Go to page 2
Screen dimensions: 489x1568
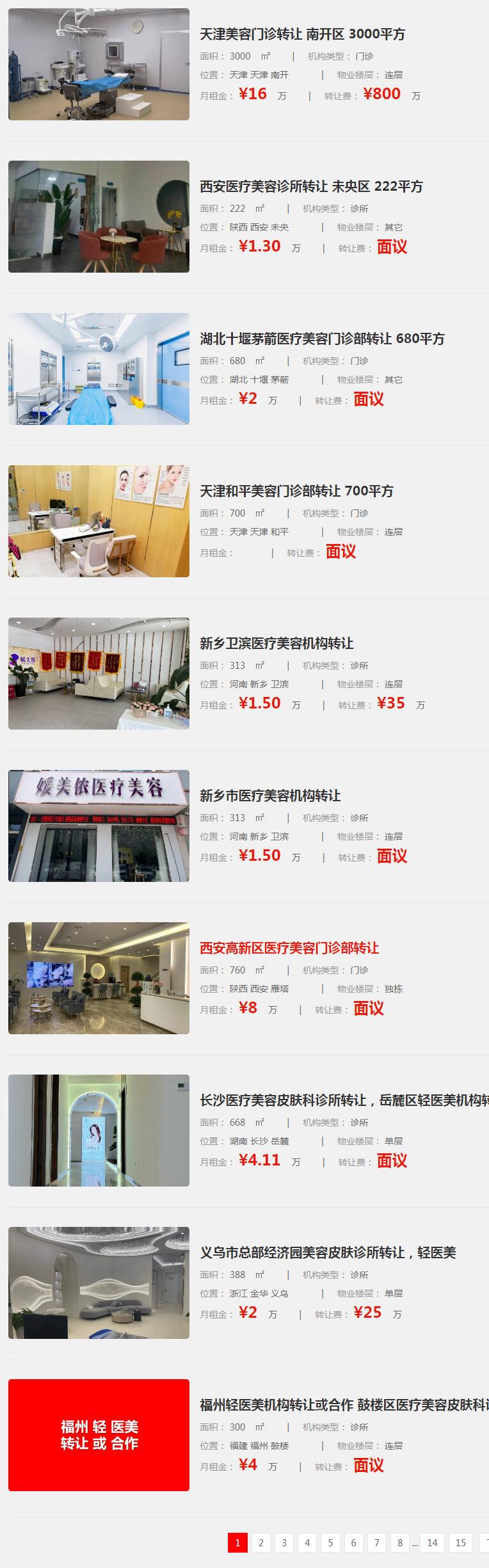click(261, 1543)
